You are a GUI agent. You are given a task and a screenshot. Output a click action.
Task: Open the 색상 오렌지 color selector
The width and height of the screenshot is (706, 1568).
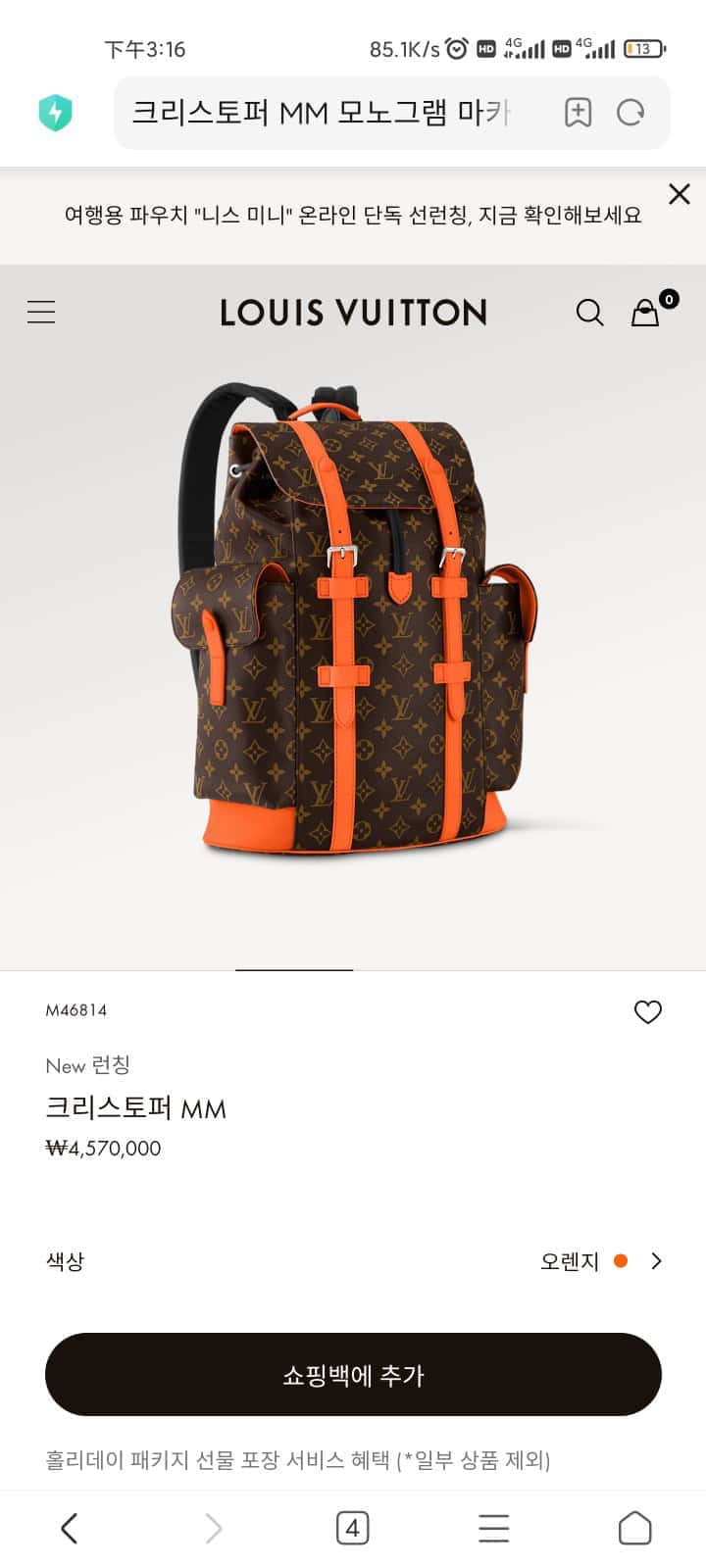click(x=600, y=1261)
